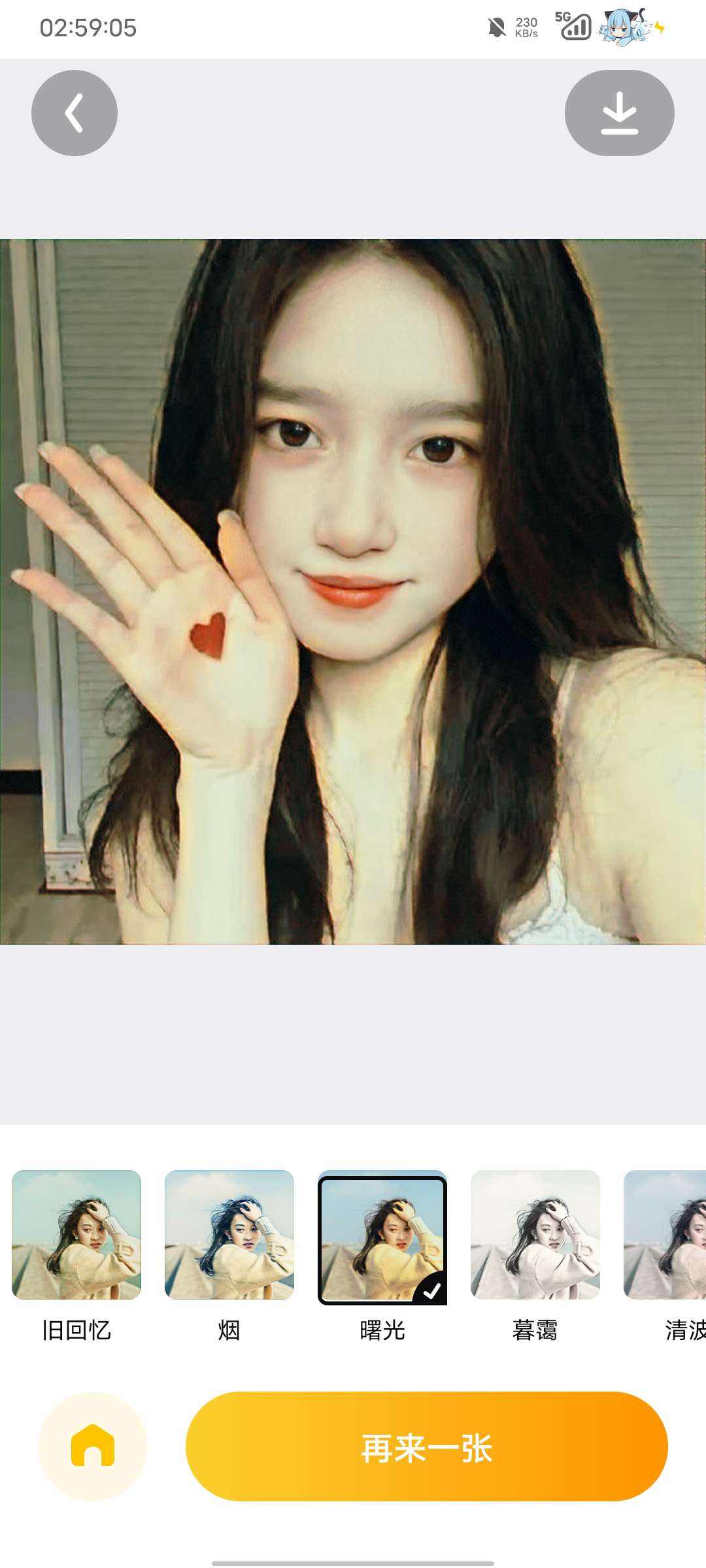Select the 烟 filter style
706x1568 pixels.
[229, 1235]
